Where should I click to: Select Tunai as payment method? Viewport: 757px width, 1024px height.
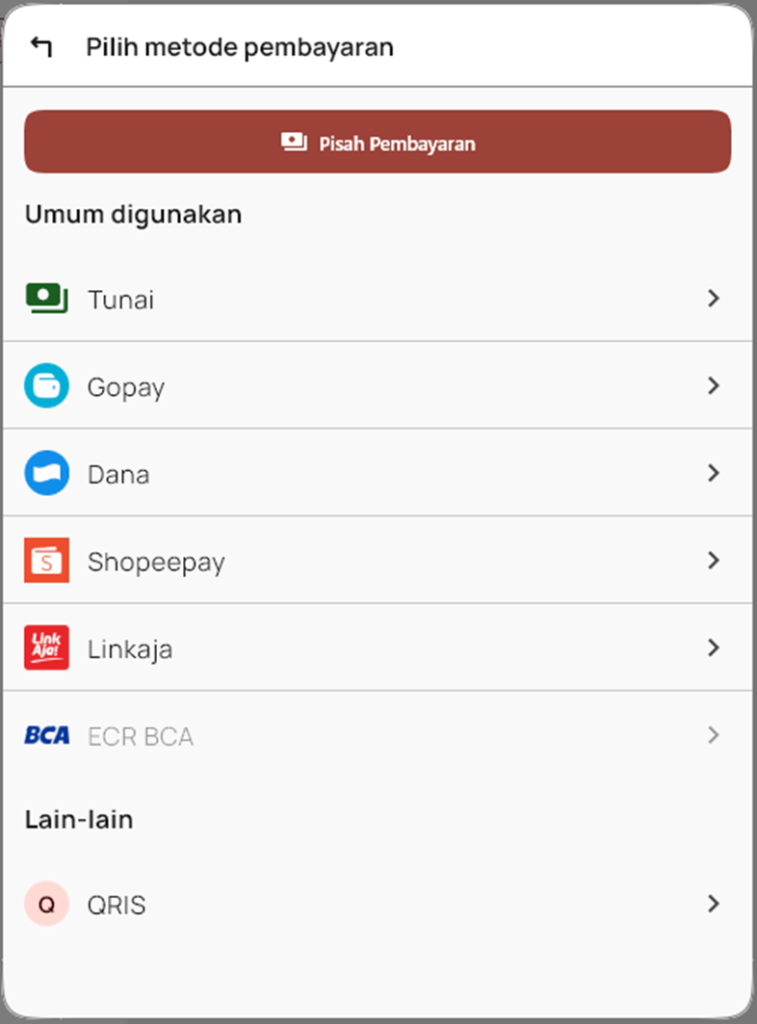coord(378,299)
